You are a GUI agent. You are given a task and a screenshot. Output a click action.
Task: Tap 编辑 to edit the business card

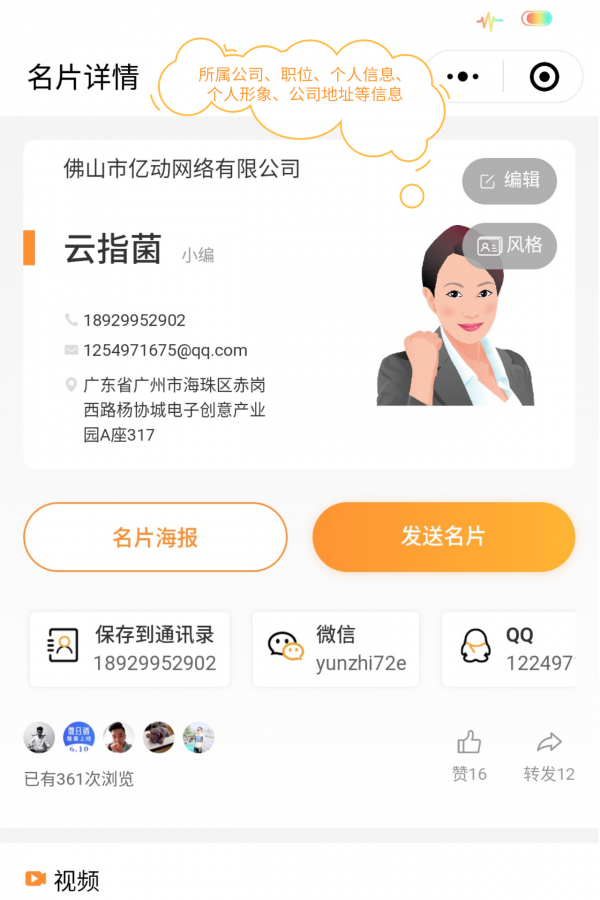pyautogui.click(x=509, y=181)
